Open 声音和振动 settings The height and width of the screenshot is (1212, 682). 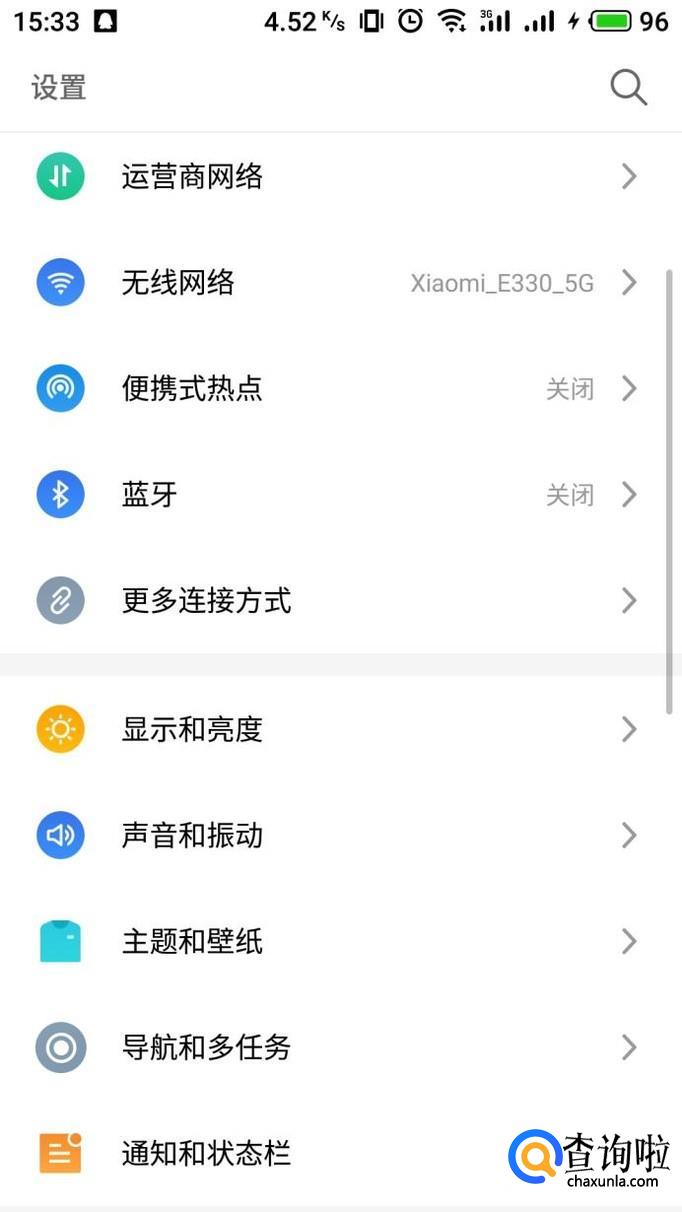(192, 835)
